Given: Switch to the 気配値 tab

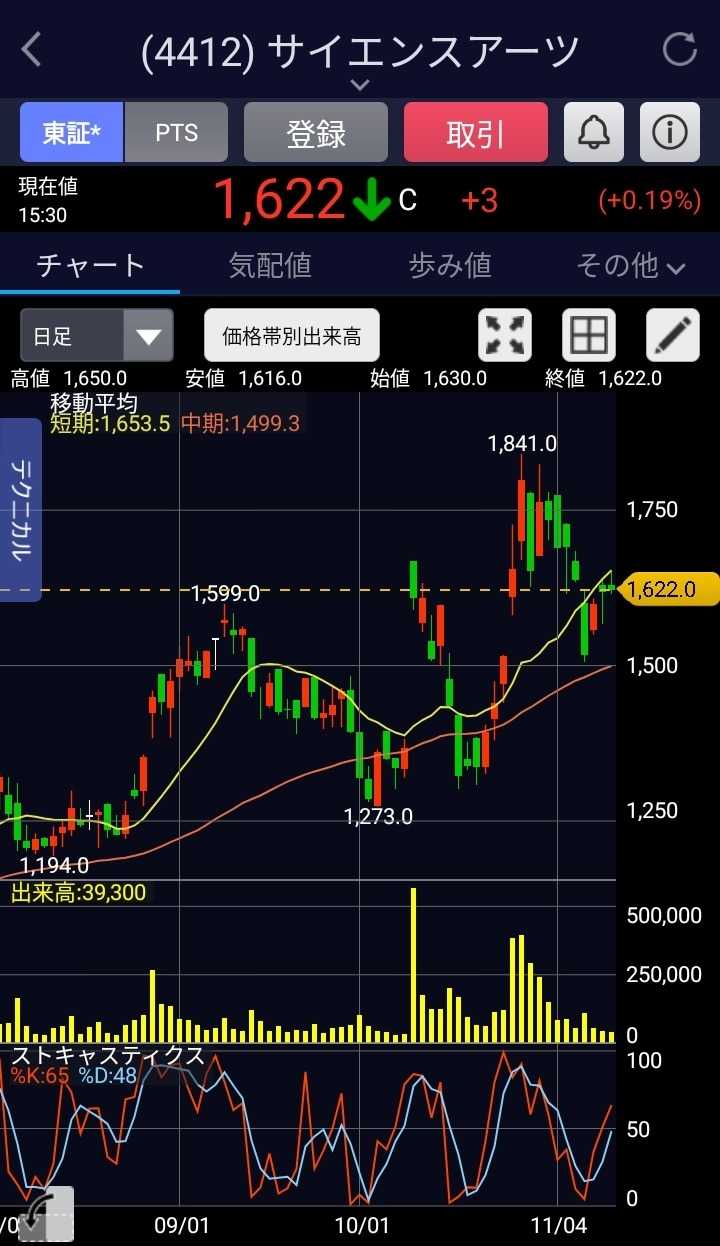Looking at the screenshot, I should tap(270, 265).
